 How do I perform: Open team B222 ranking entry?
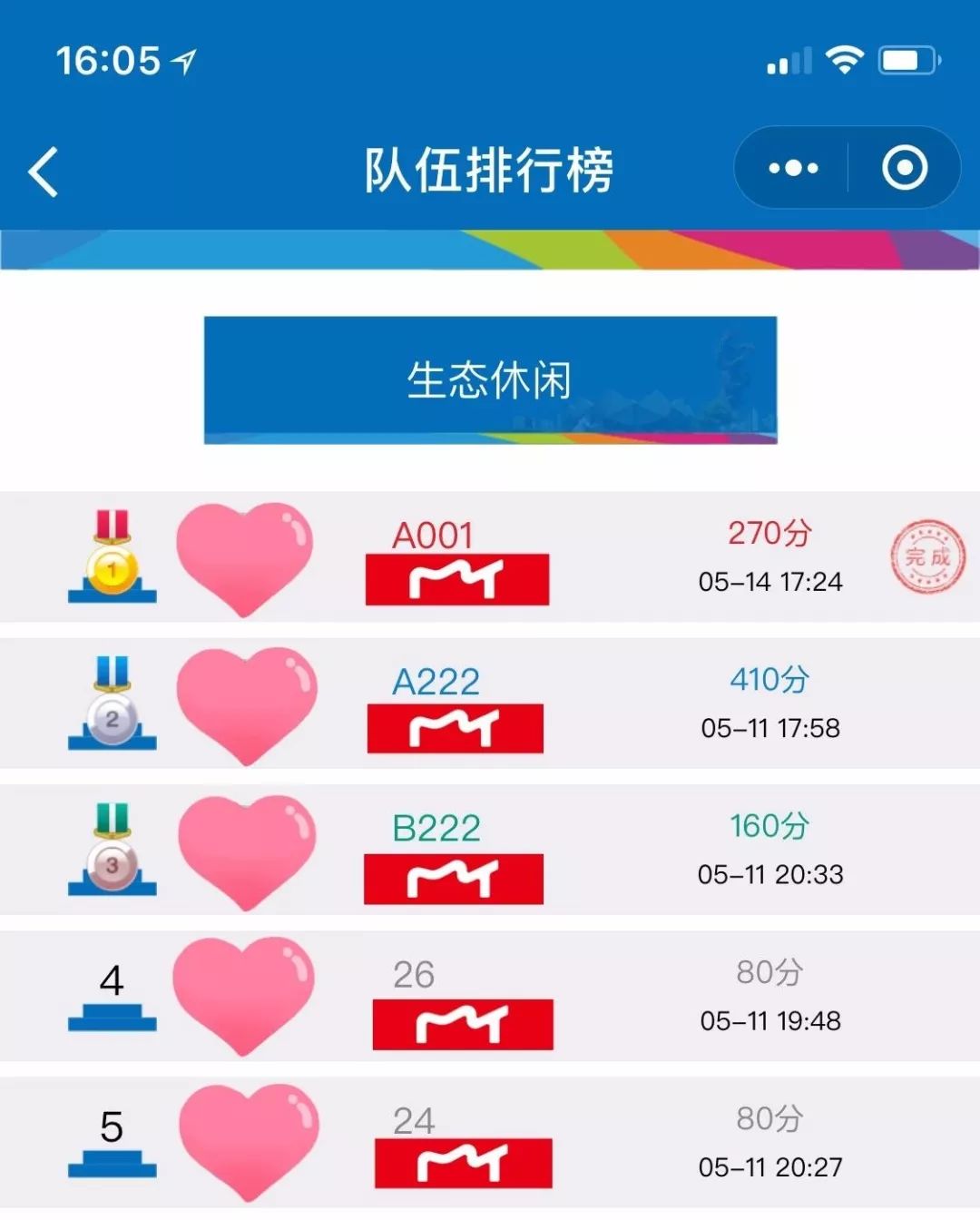[490, 851]
